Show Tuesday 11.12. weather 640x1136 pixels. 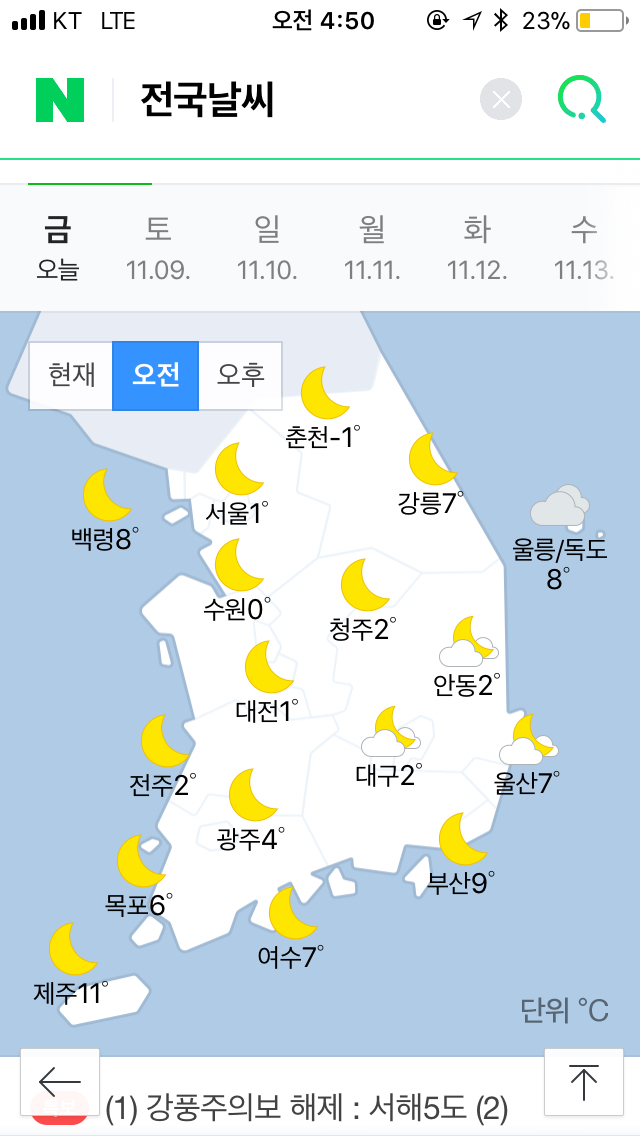[x=477, y=248]
